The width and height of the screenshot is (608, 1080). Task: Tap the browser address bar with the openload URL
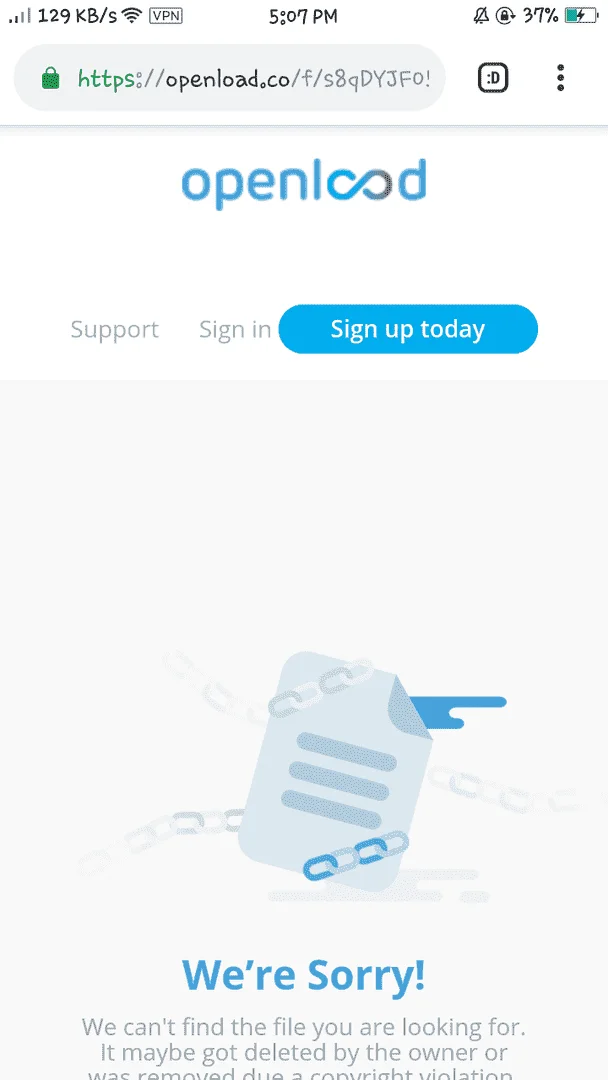click(x=229, y=79)
